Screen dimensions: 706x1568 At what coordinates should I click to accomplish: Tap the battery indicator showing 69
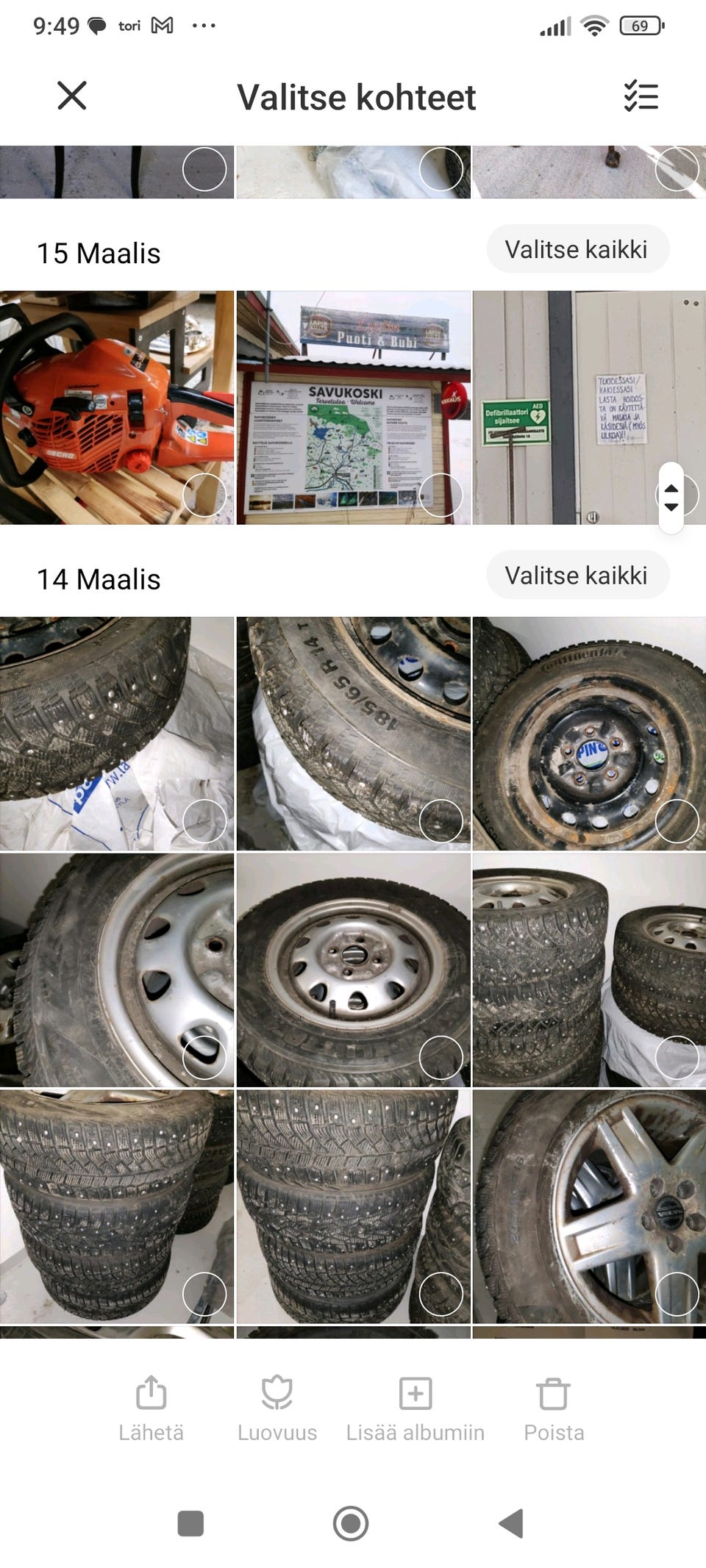(639, 23)
